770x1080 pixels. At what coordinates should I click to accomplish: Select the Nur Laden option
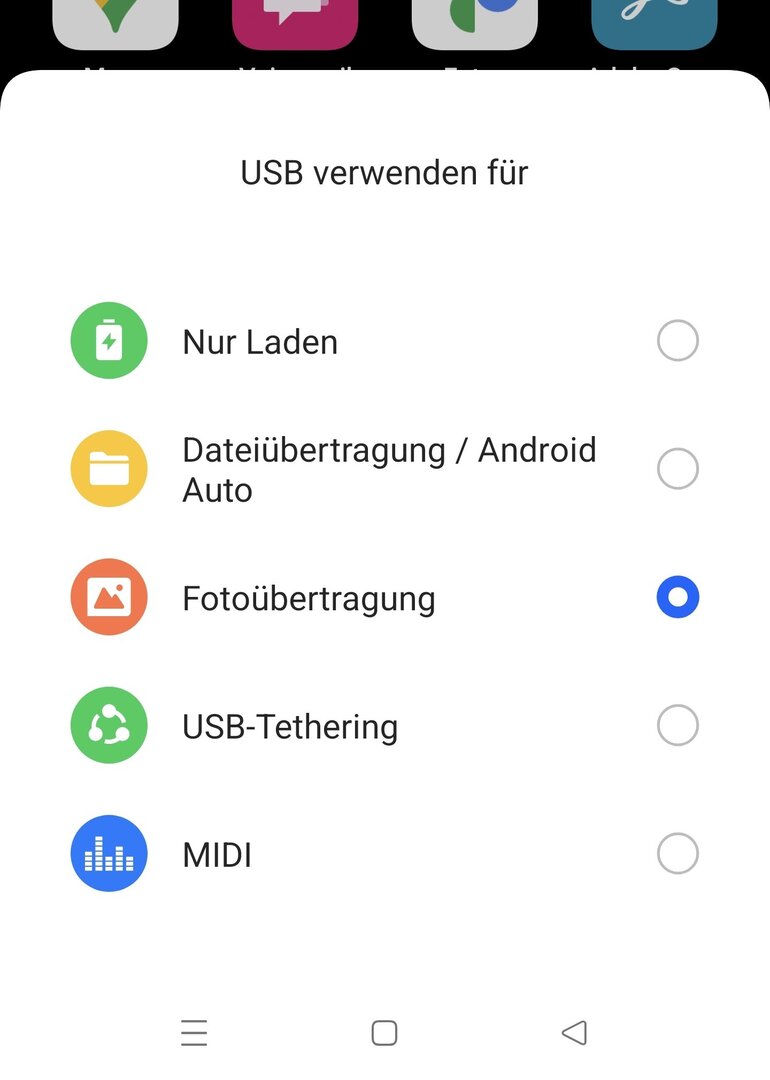click(x=677, y=342)
